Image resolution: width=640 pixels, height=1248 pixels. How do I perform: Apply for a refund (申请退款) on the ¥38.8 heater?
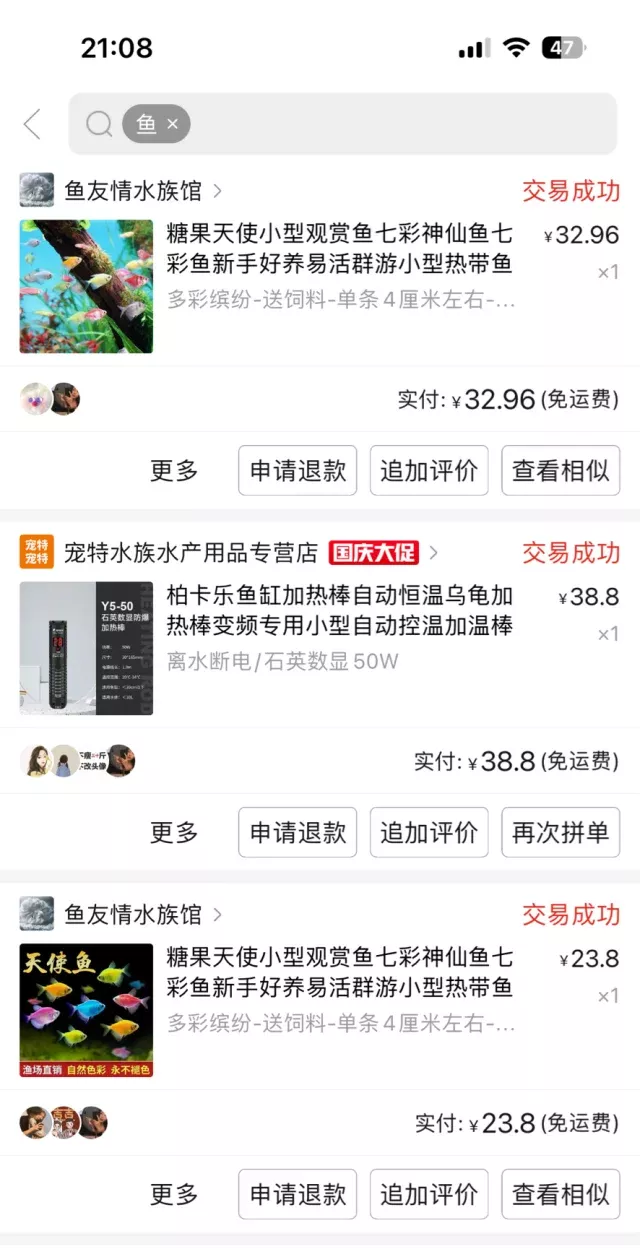tap(297, 833)
